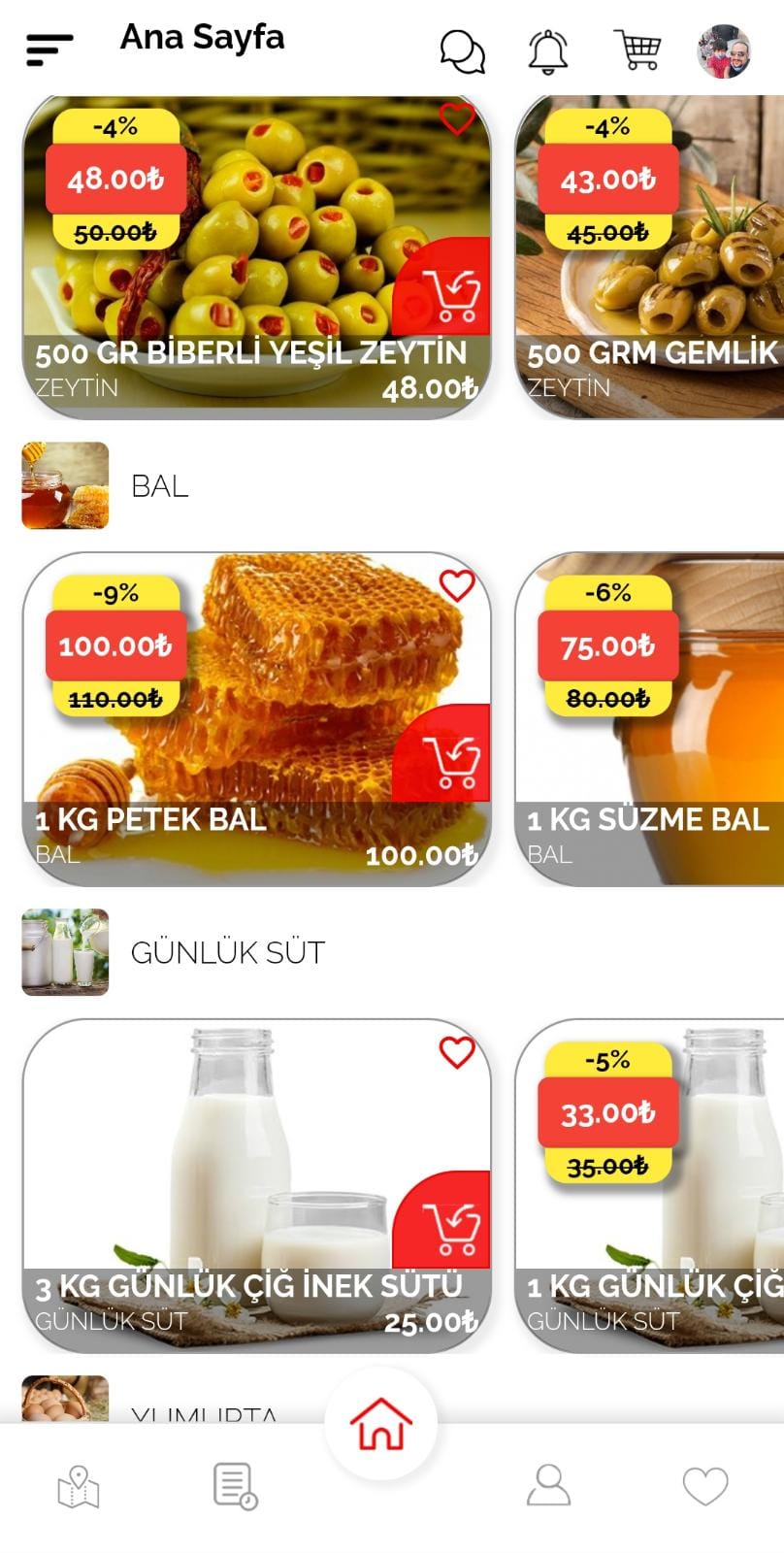Switch to the map location tab
The image size is (784, 1553).
79,1487
